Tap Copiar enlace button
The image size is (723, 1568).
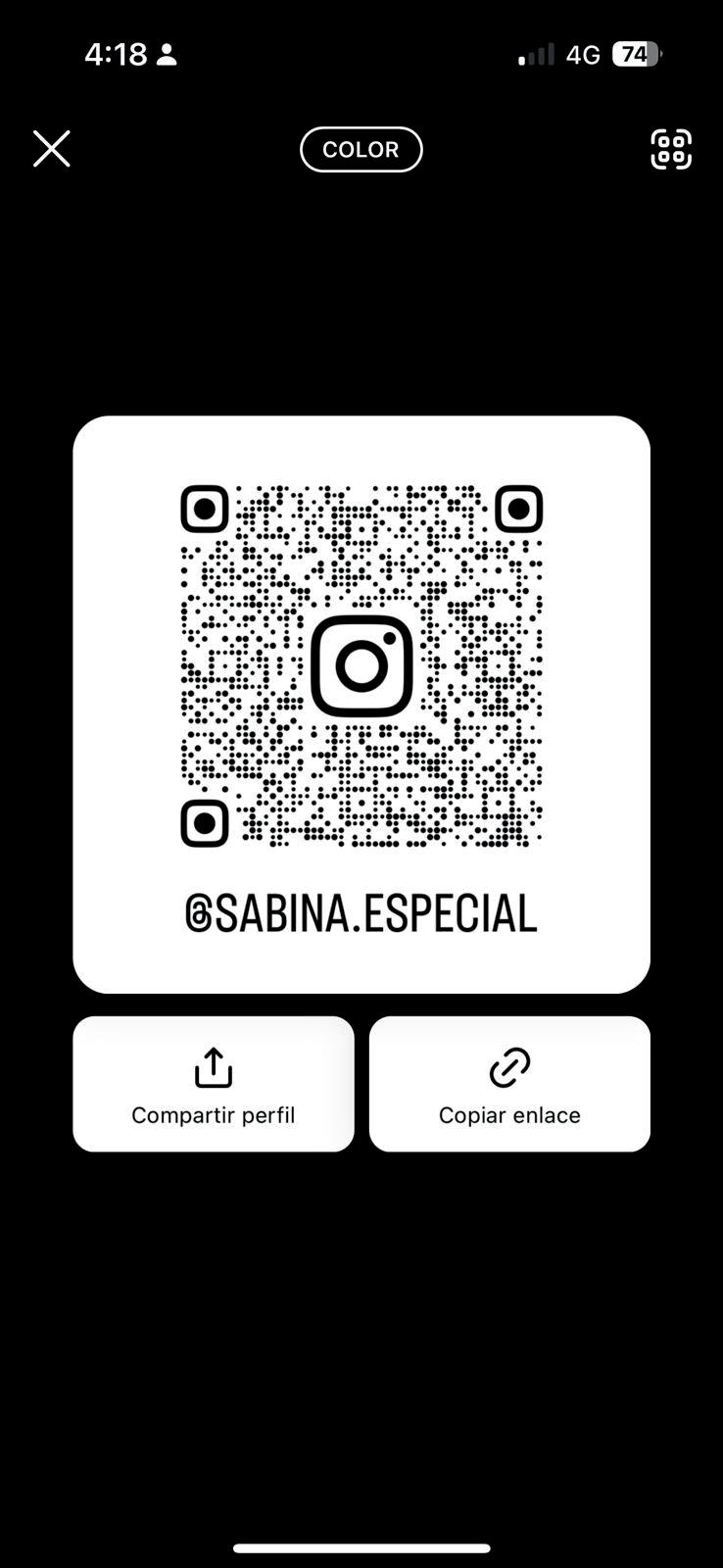(509, 1084)
